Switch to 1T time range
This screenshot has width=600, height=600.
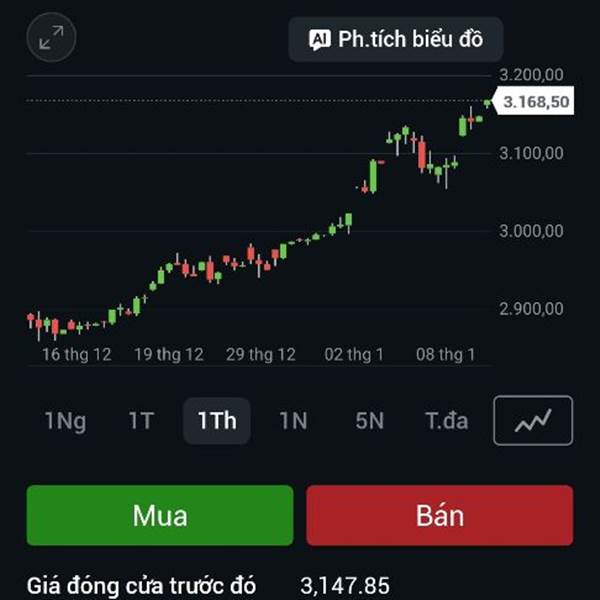click(x=141, y=421)
